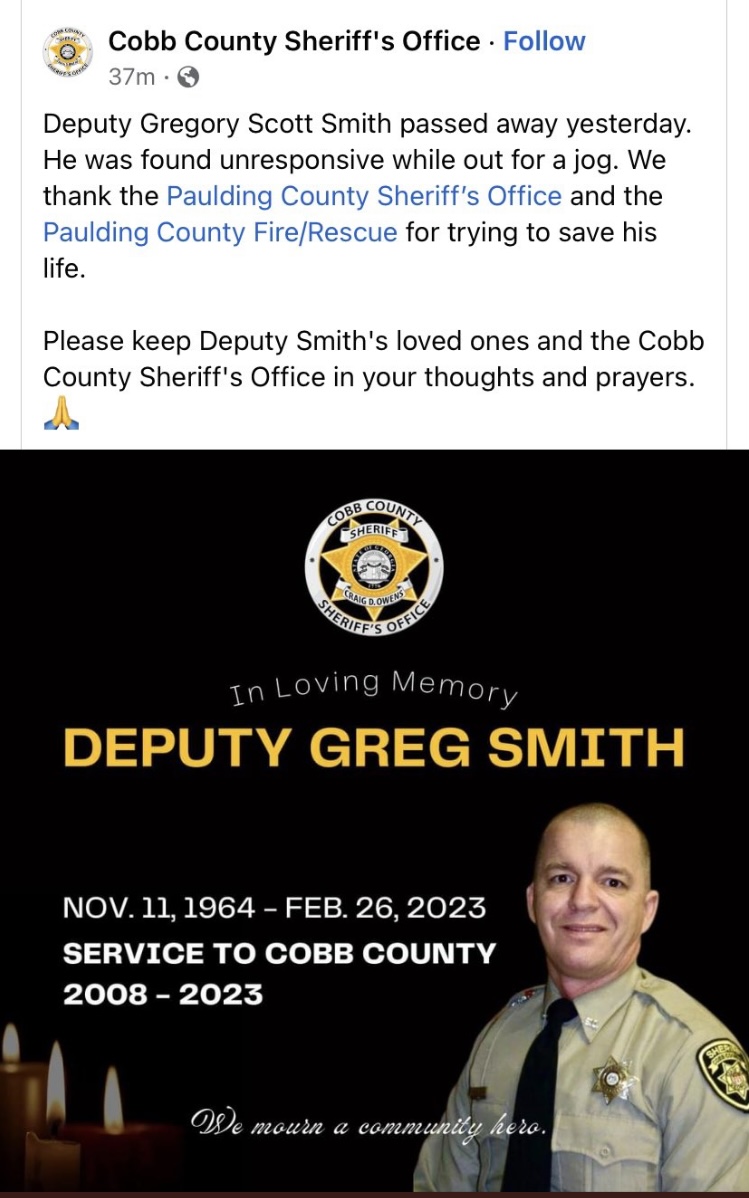This screenshot has width=749, height=1198.
Task: Follow Cobb County Sheriff's Office
Action: click(x=543, y=42)
